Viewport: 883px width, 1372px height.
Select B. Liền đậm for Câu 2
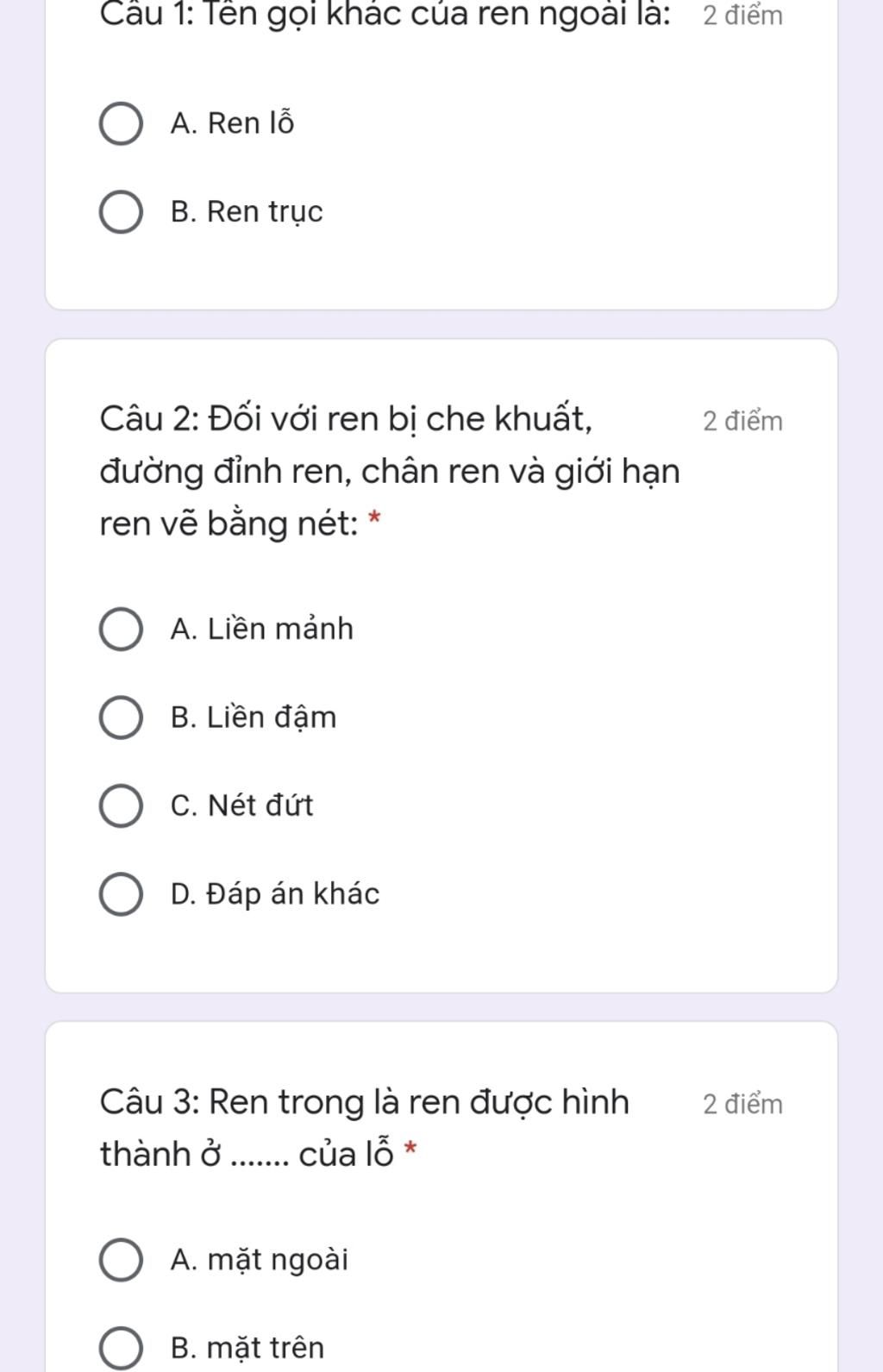tap(122, 718)
